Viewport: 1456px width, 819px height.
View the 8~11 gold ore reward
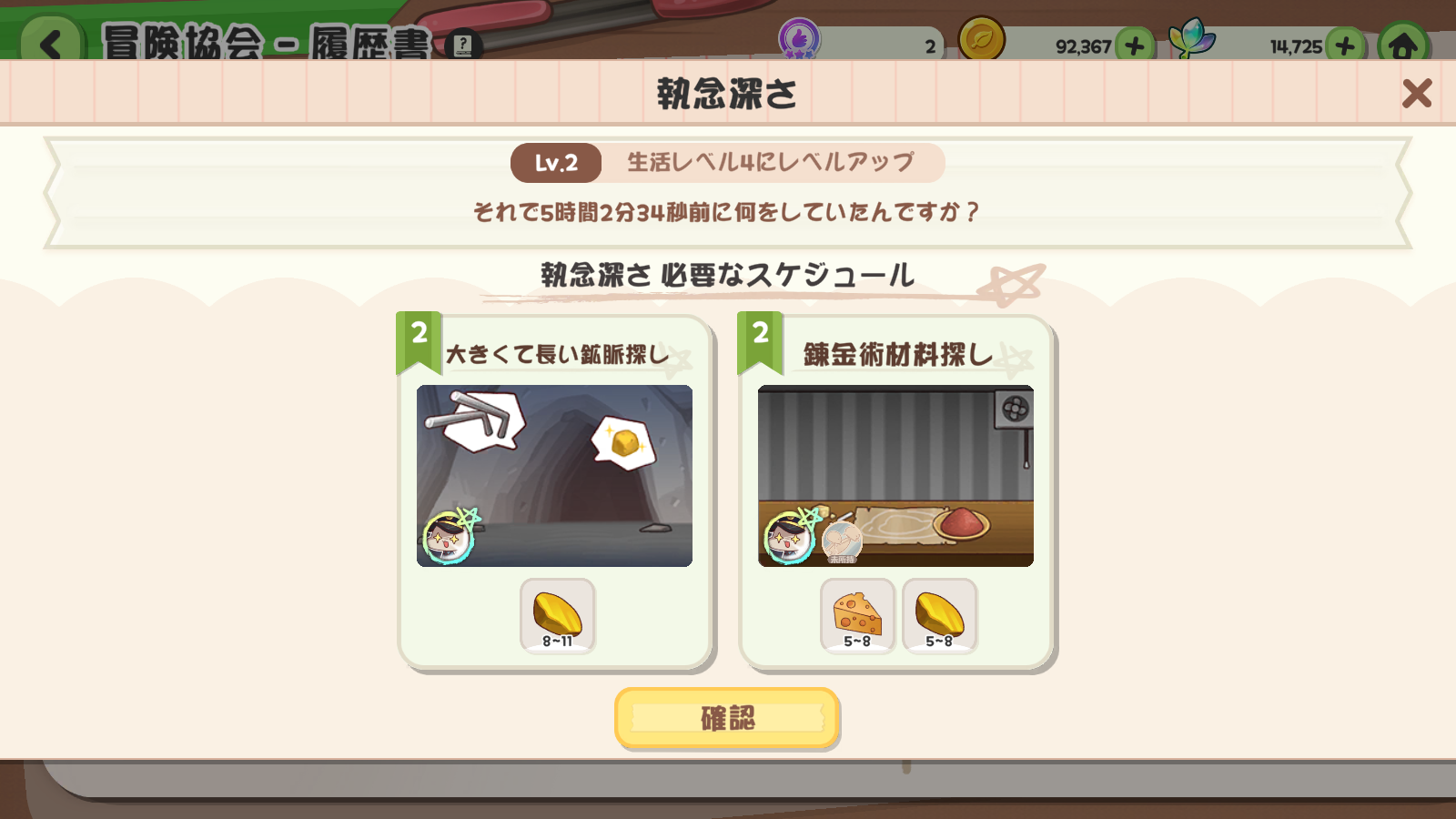point(557,616)
